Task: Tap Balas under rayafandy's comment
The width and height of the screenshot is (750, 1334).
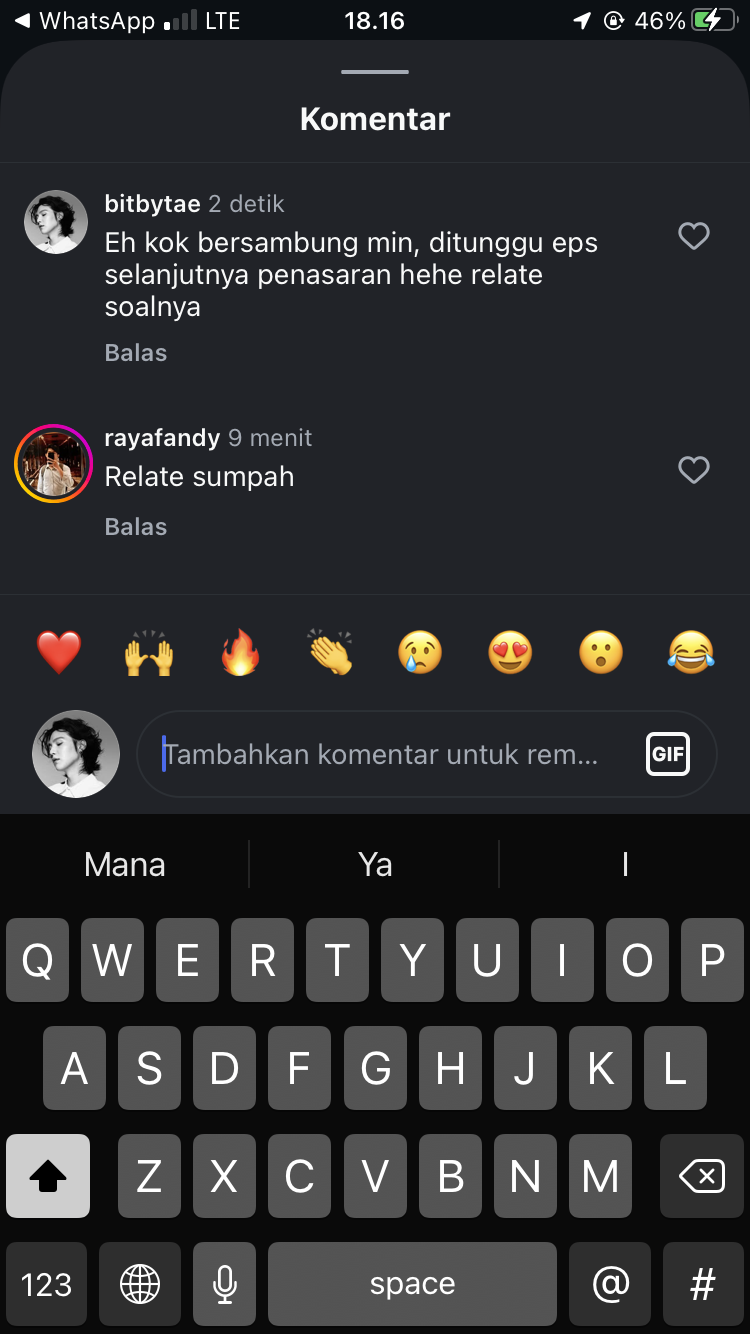Action: [136, 527]
